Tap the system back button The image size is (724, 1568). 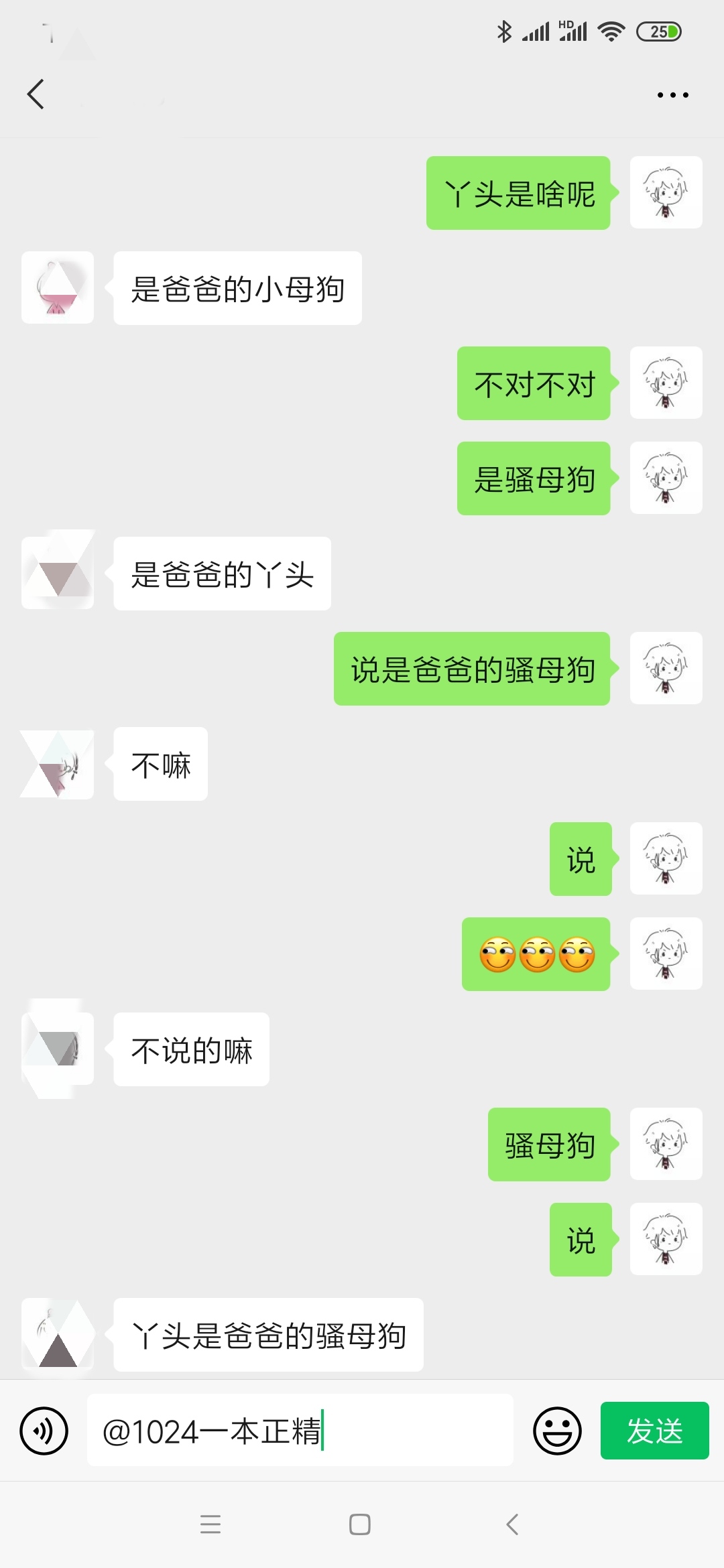point(513,1524)
